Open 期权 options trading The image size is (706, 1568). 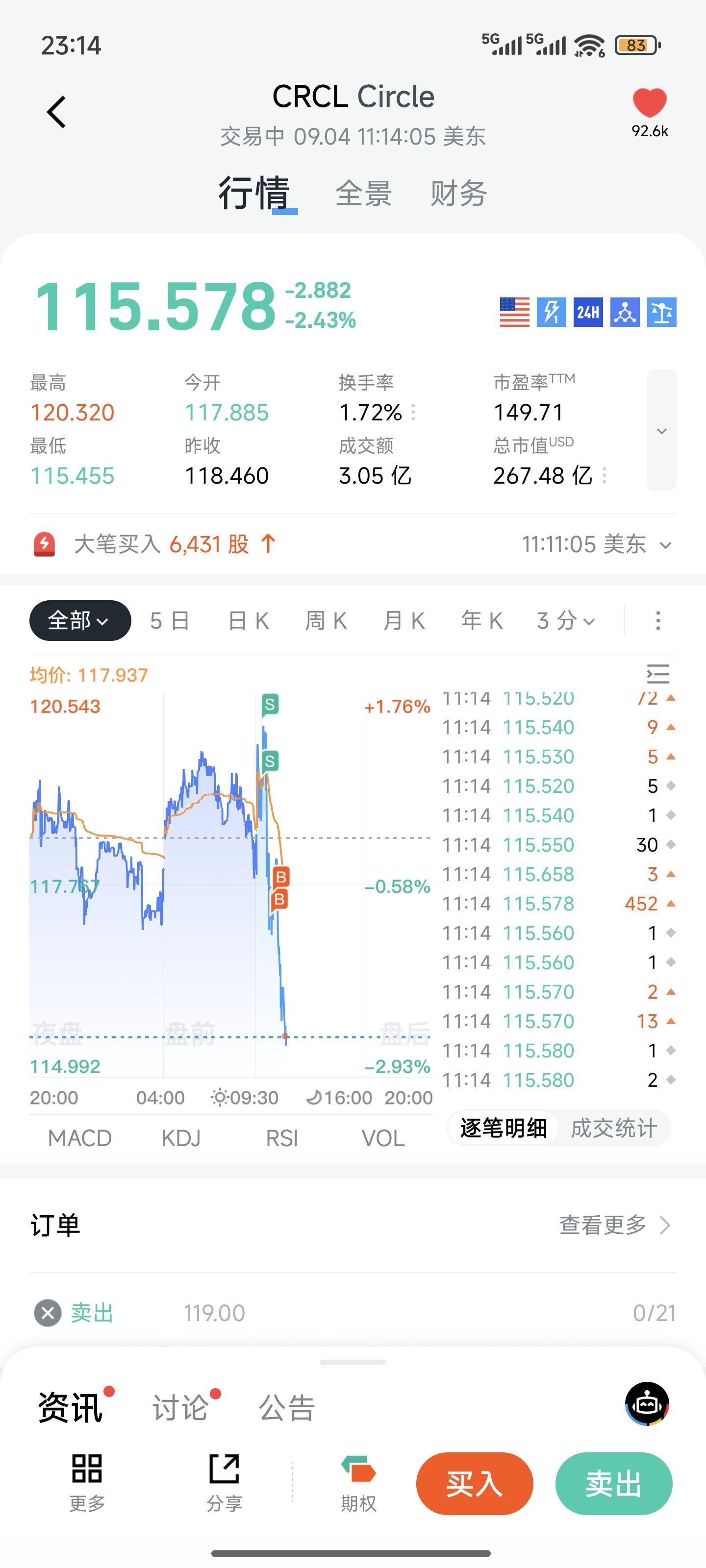pos(359,1483)
